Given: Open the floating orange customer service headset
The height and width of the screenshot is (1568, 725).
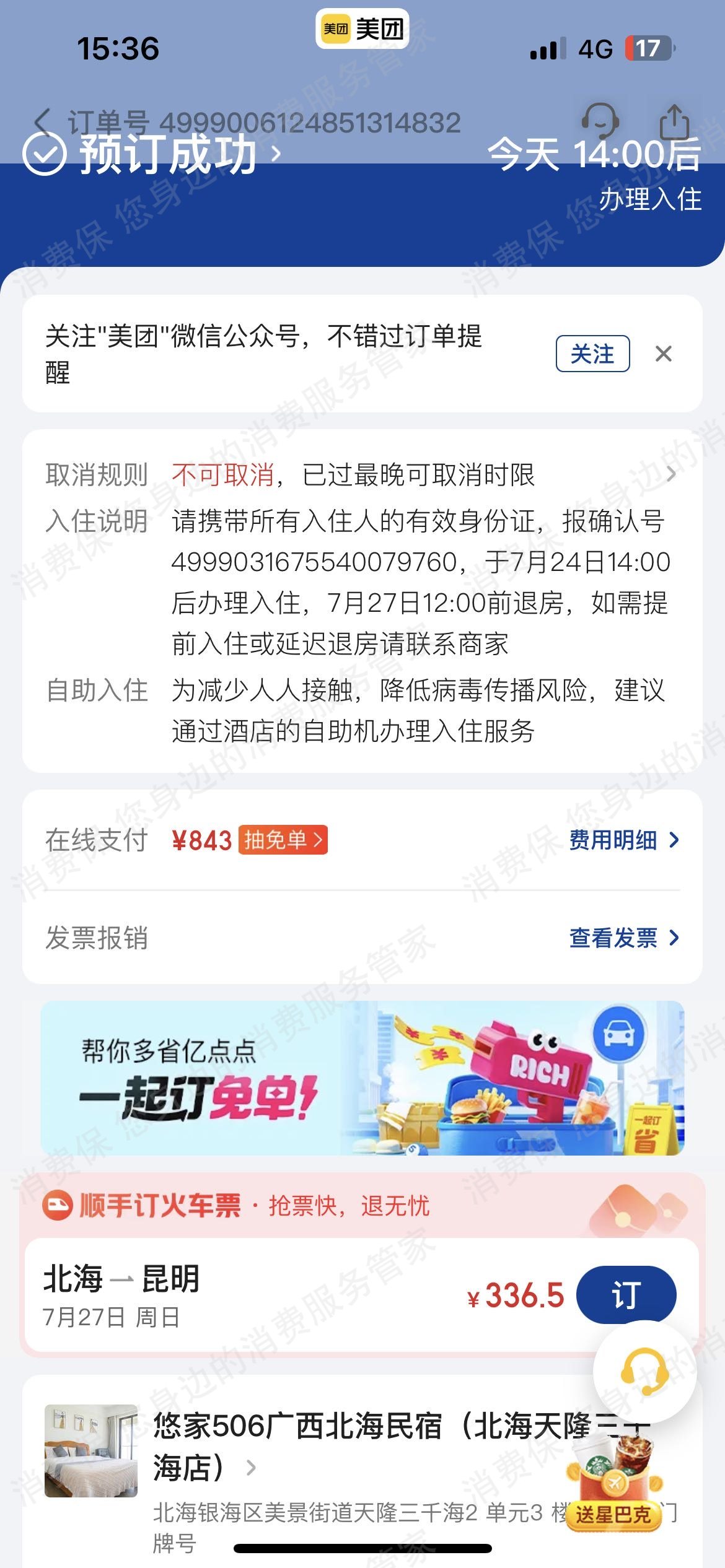Looking at the screenshot, I should pyautogui.click(x=644, y=1371).
